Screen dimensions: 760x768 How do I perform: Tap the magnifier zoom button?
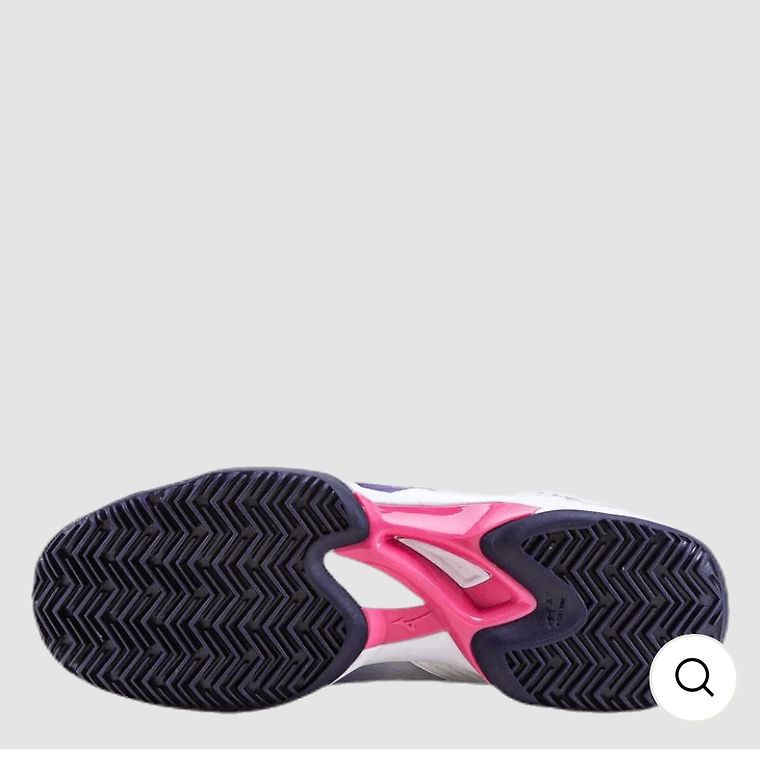pyautogui.click(x=693, y=677)
